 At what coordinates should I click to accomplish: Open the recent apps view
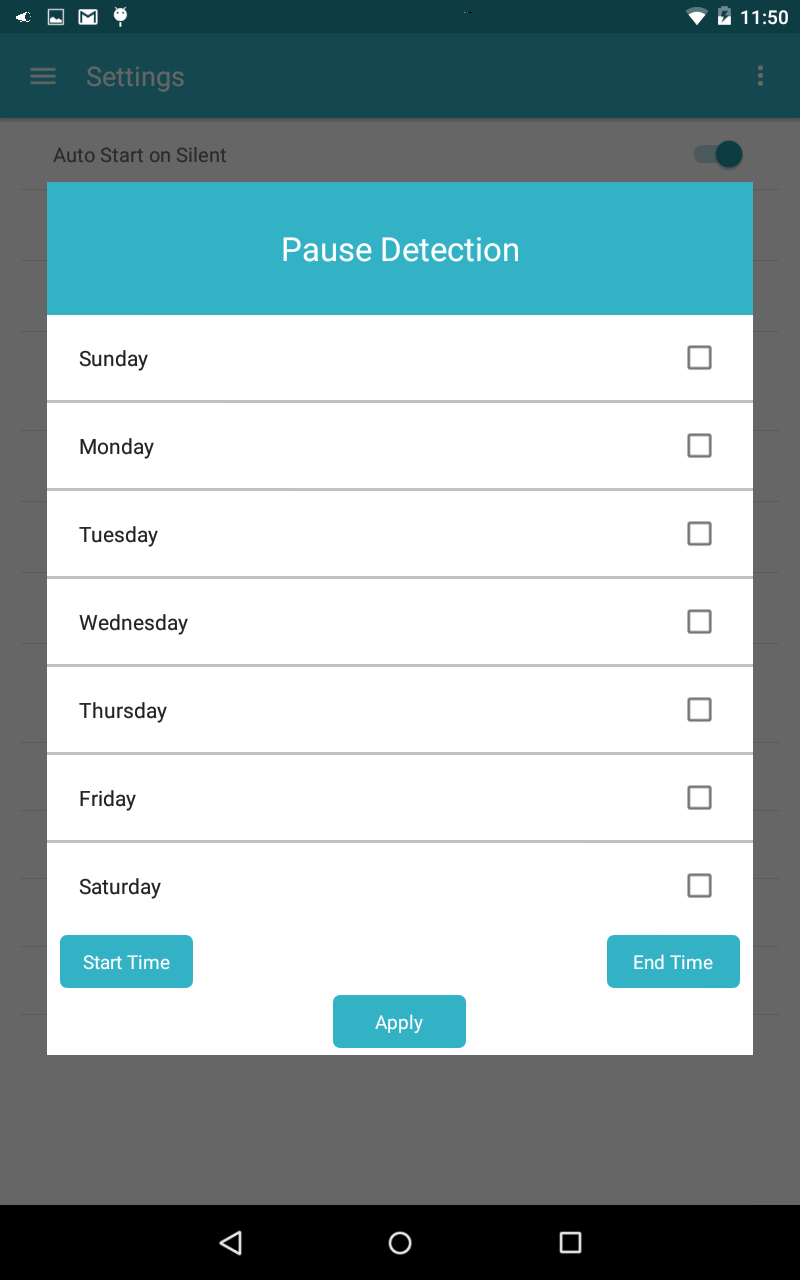[570, 1242]
